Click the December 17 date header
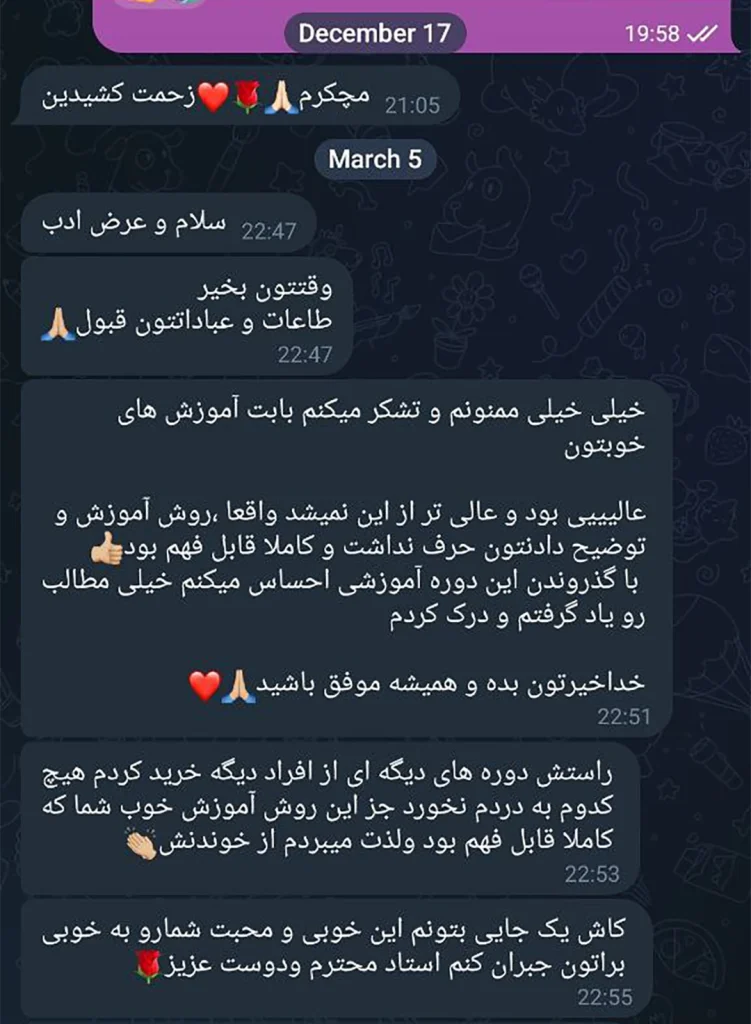 (x=377, y=31)
